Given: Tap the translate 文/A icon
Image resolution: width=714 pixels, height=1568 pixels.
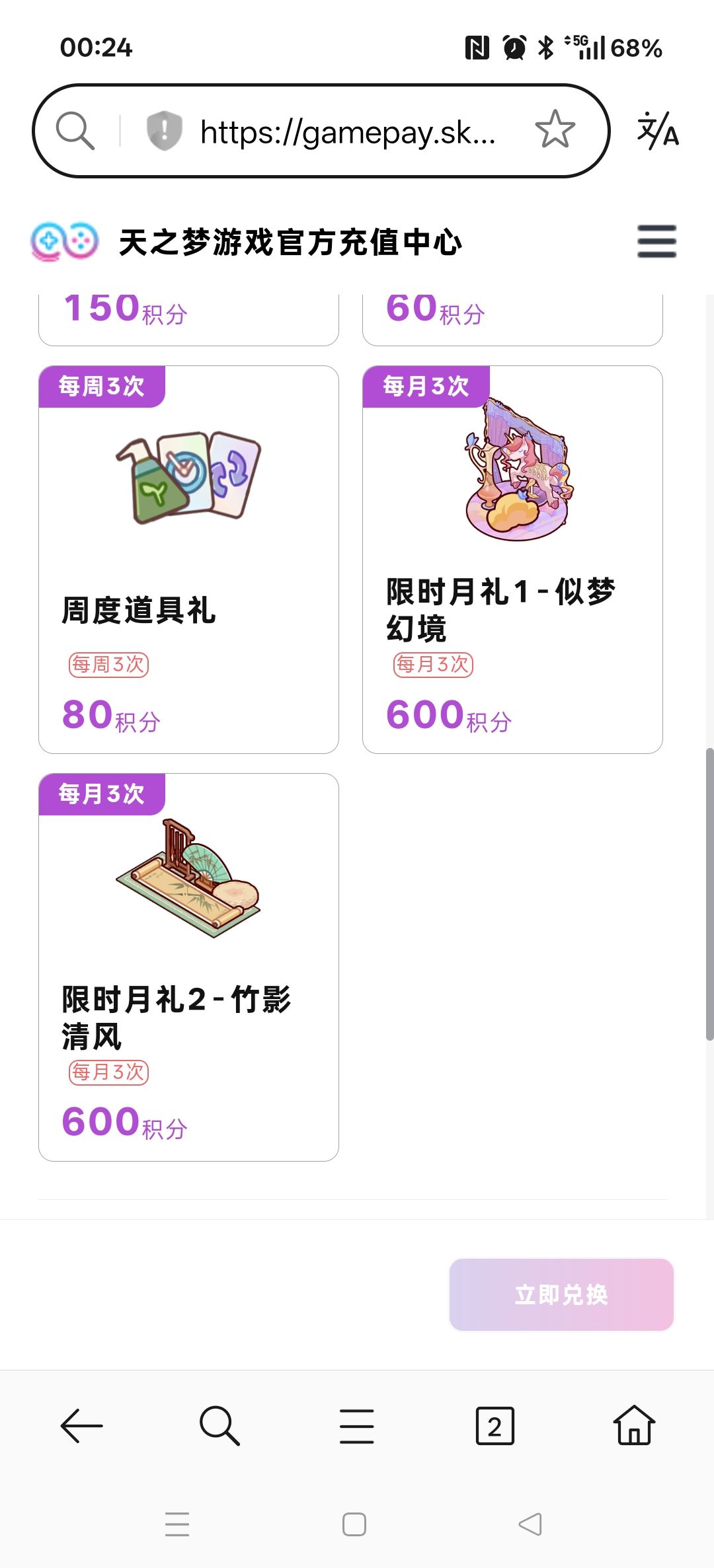Looking at the screenshot, I should pos(659,132).
